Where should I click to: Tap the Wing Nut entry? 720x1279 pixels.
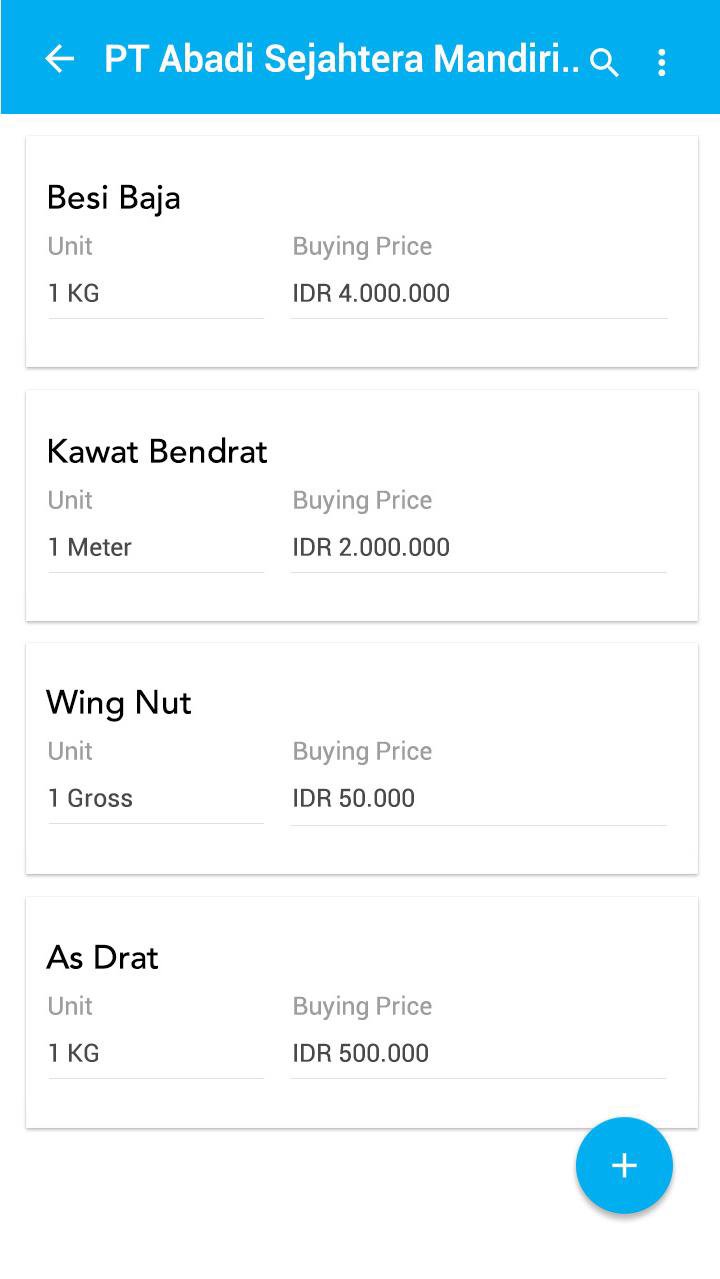coord(360,755)
